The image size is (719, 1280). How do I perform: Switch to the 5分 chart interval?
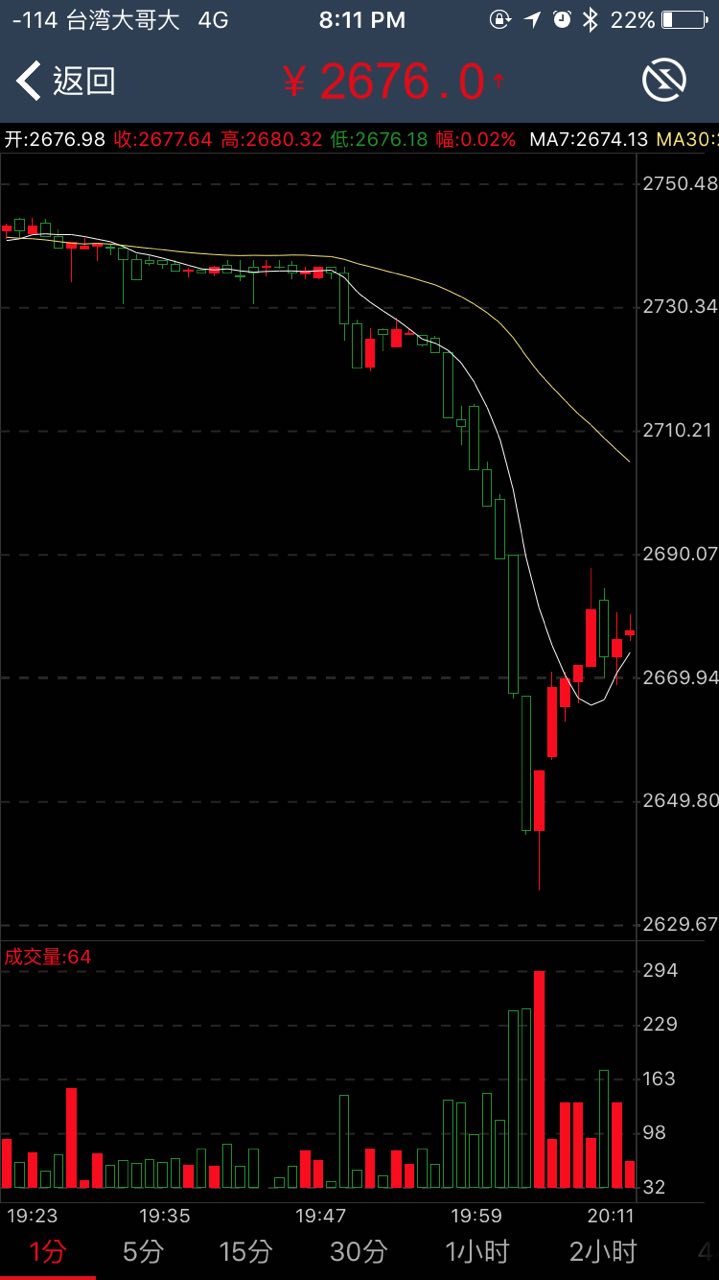(143, 1251)
